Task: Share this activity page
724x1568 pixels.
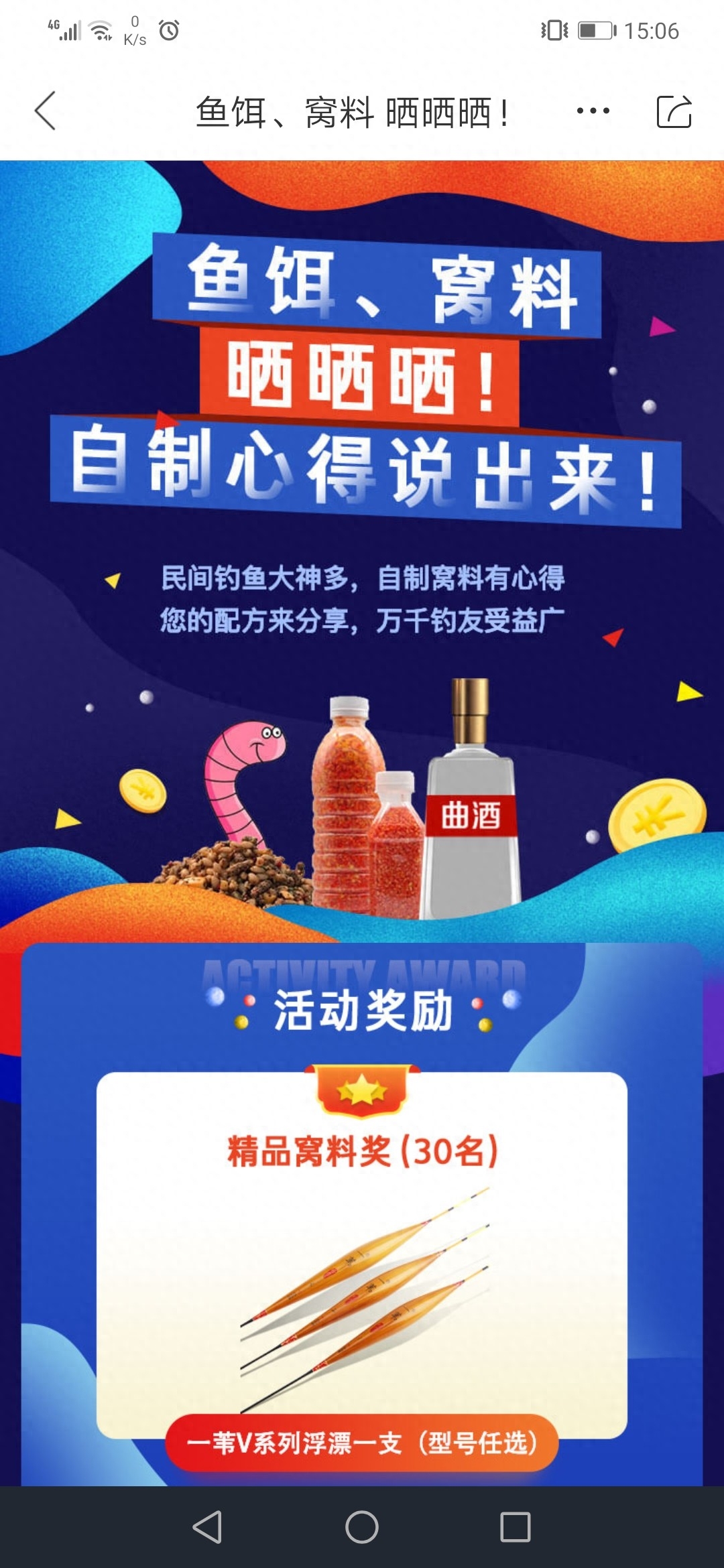Action: coord(674,111)
